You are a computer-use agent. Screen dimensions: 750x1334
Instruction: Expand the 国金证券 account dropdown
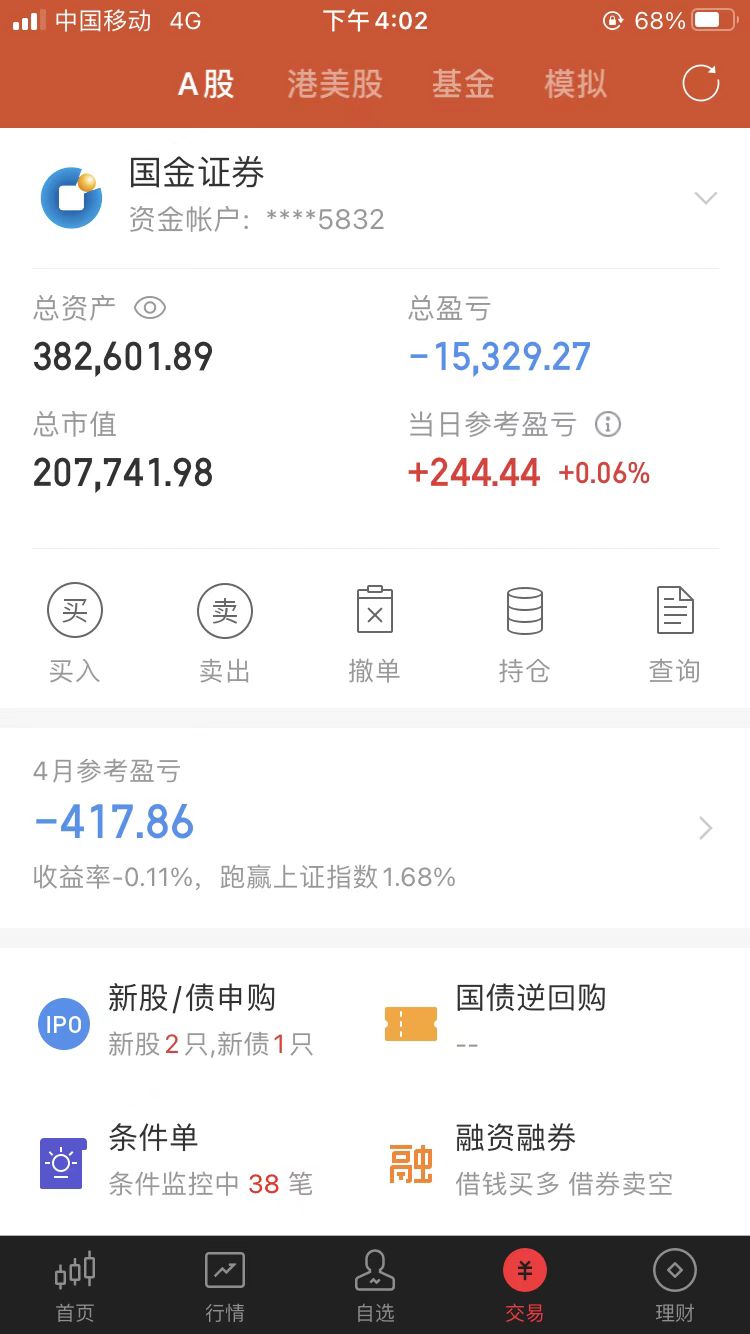point(706,198)
